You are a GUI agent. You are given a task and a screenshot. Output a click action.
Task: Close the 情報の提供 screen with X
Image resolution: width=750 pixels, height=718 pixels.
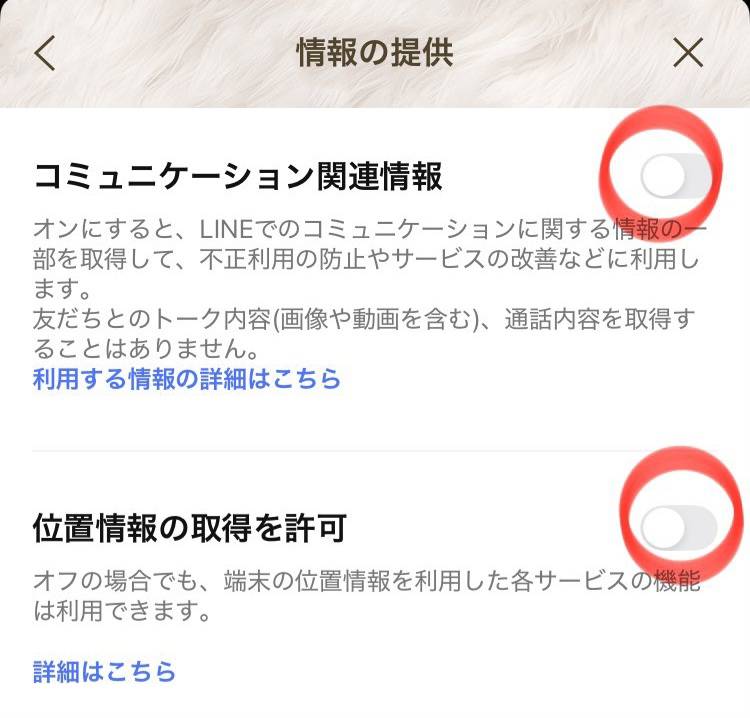click(x=688, y=53)
